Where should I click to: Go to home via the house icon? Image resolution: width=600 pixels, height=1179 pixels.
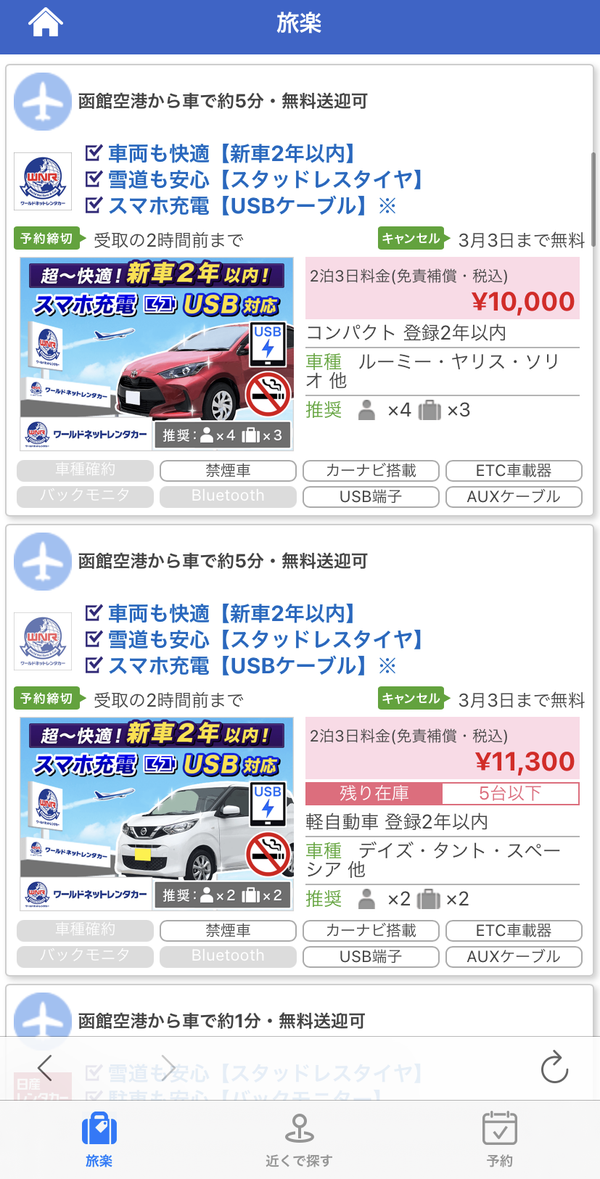pos(45,23)
